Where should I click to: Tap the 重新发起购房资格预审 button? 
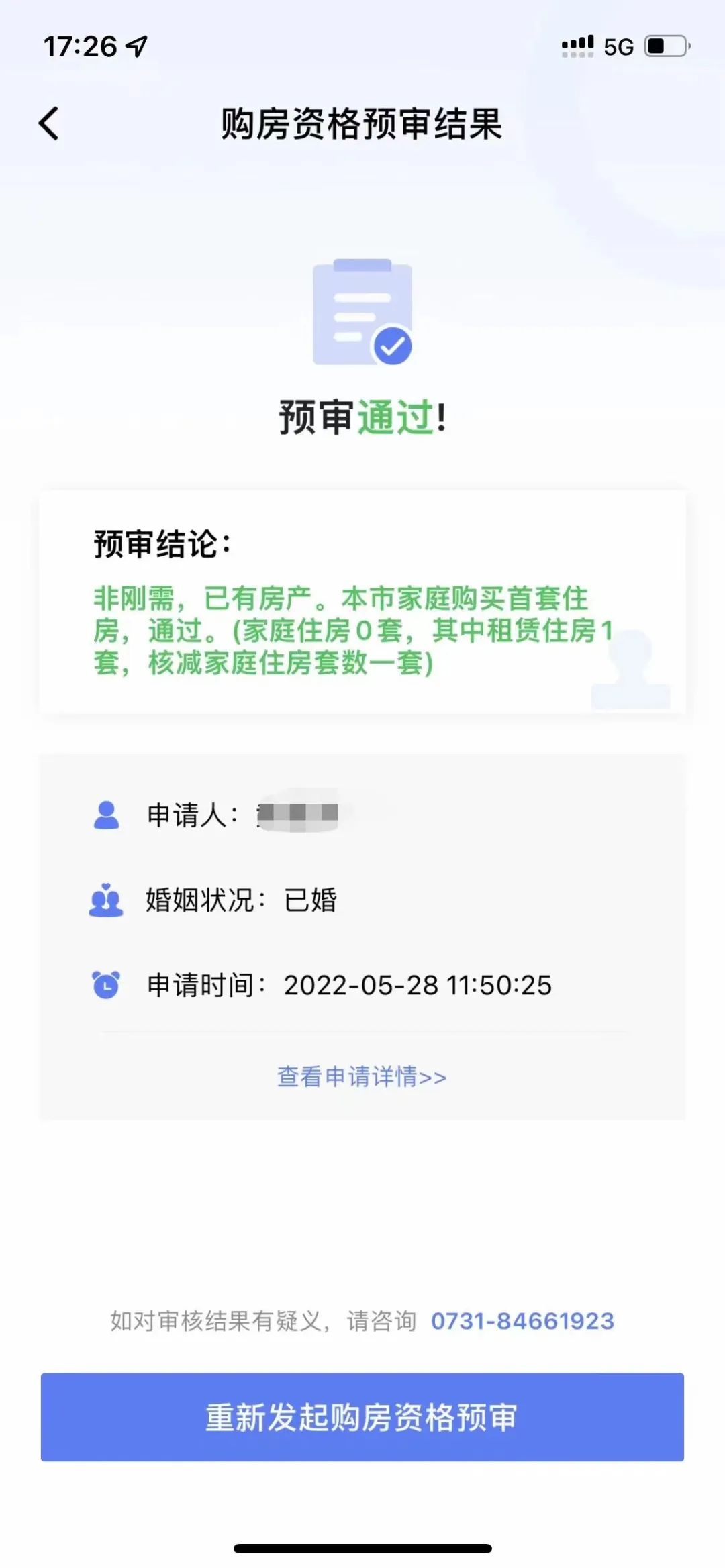[362, 1417]
